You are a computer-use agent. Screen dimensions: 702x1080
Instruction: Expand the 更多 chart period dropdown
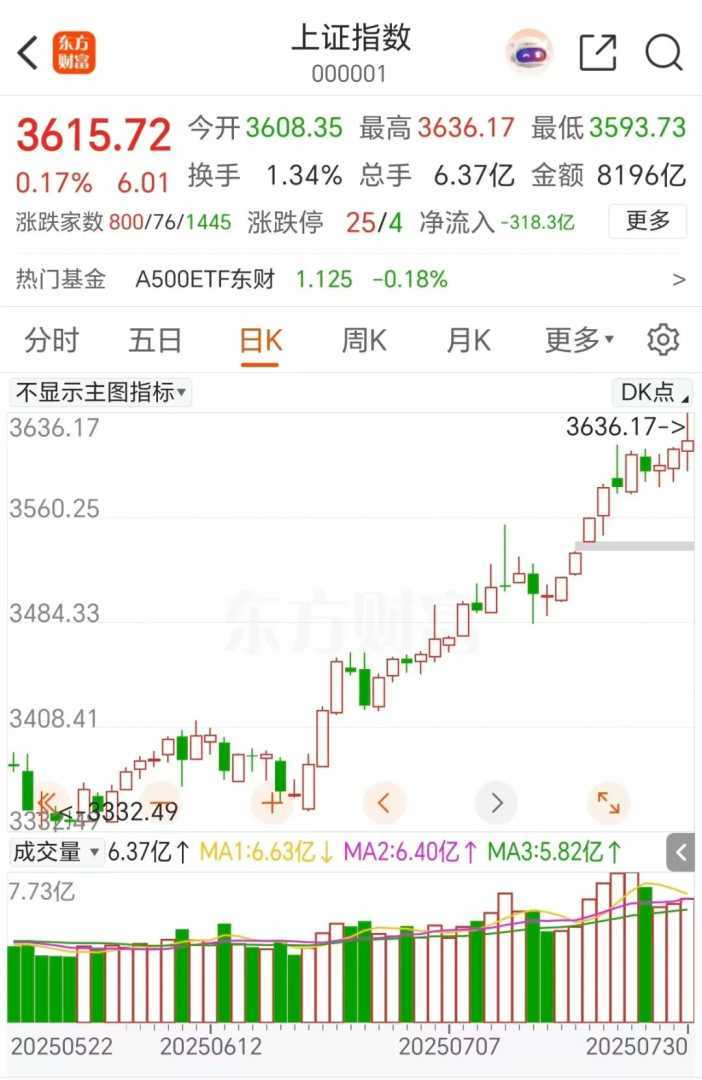(579, 341)
